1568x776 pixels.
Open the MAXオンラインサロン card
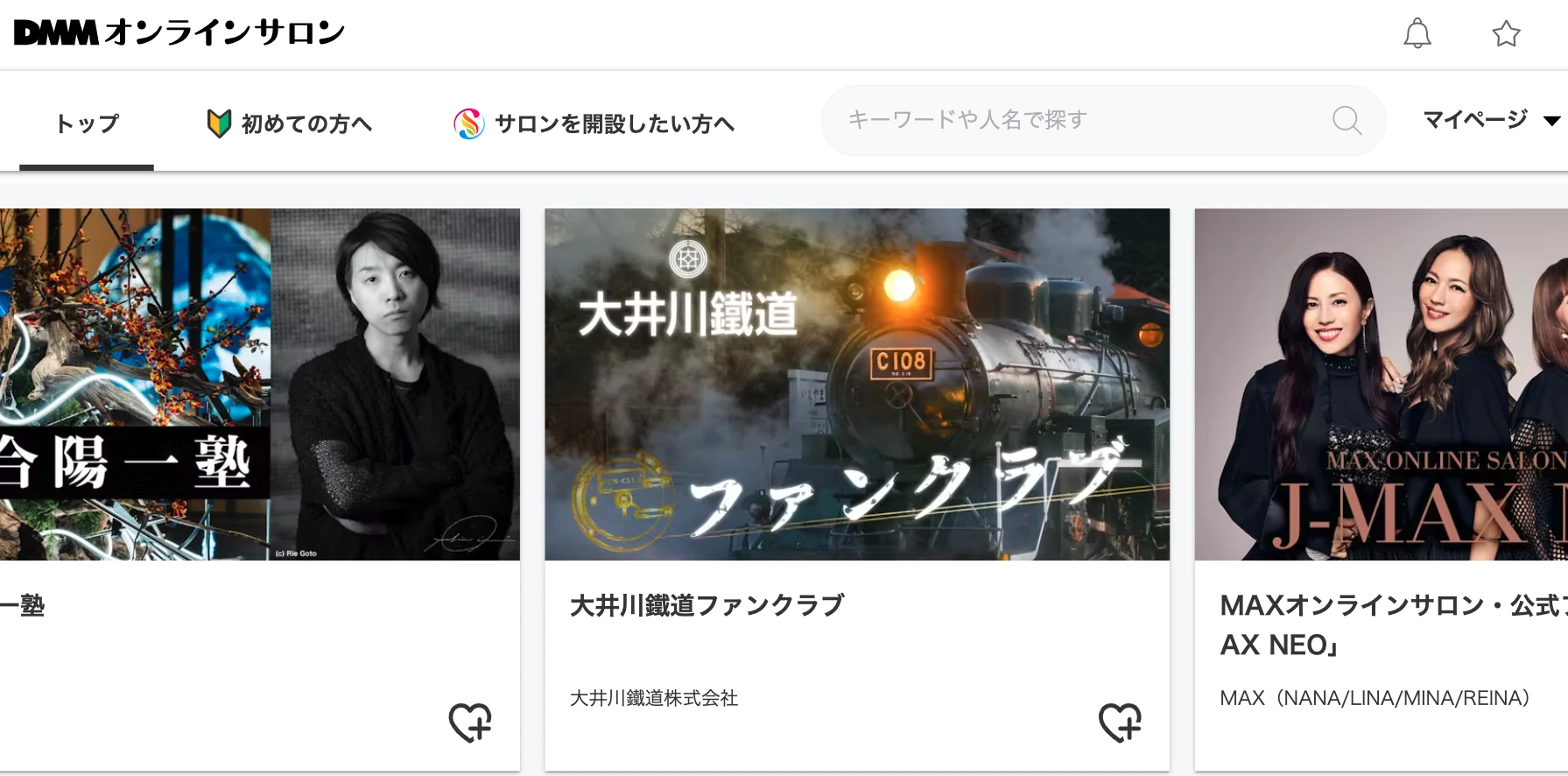click(1381, 385)
